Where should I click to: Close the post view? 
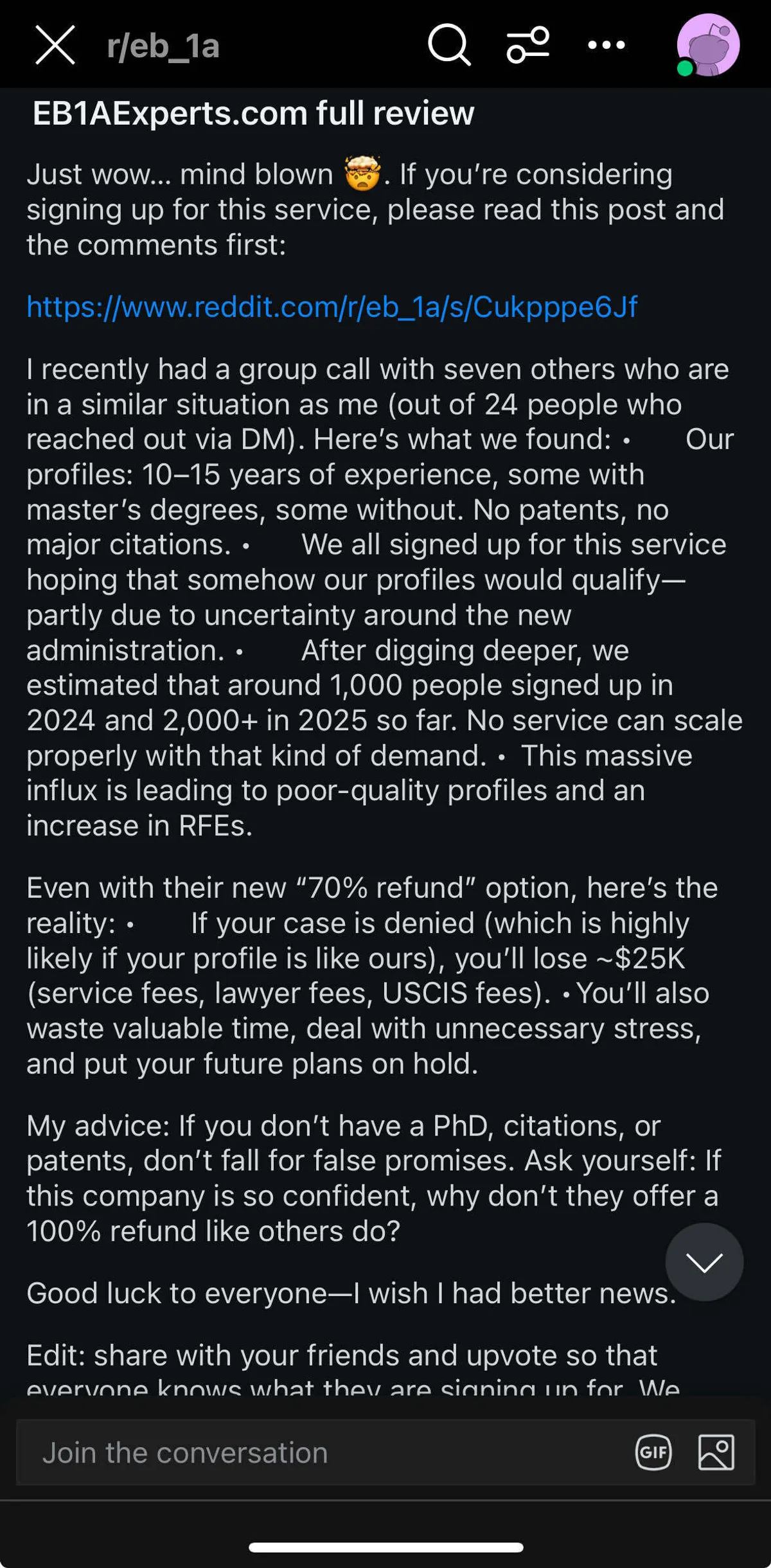point(55,45)
